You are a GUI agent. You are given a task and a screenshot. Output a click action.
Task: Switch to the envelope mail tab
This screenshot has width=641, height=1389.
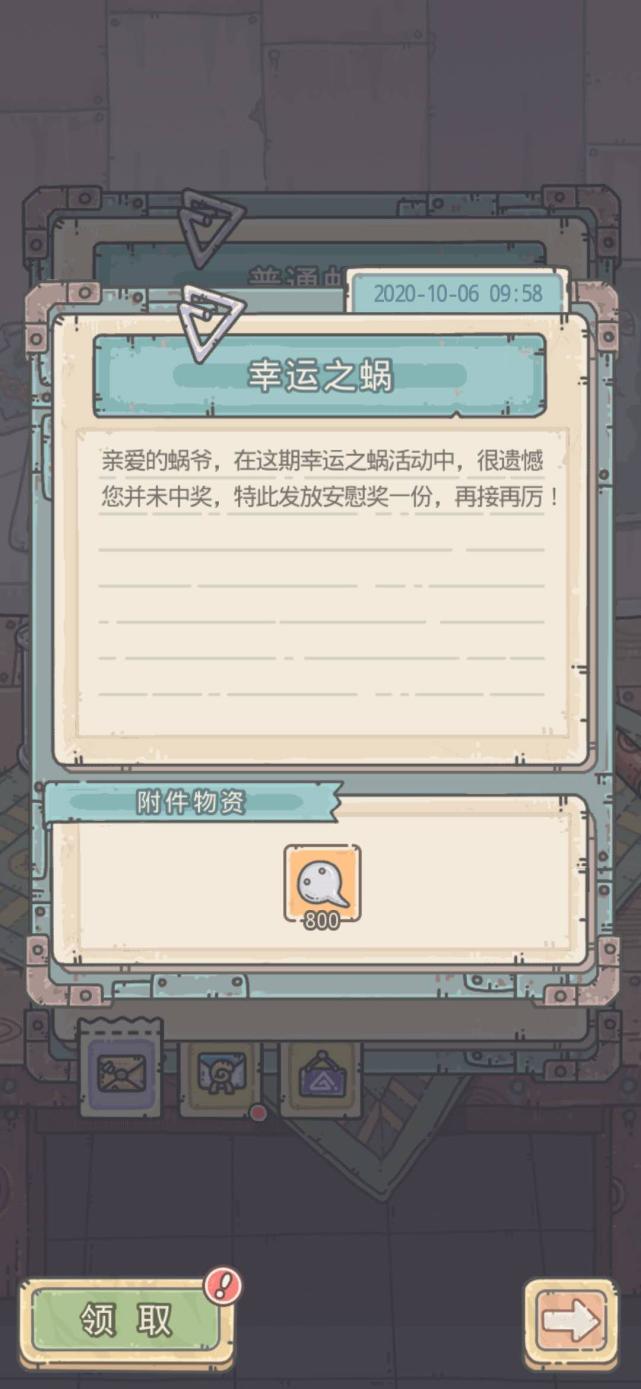coord(121,1075)
